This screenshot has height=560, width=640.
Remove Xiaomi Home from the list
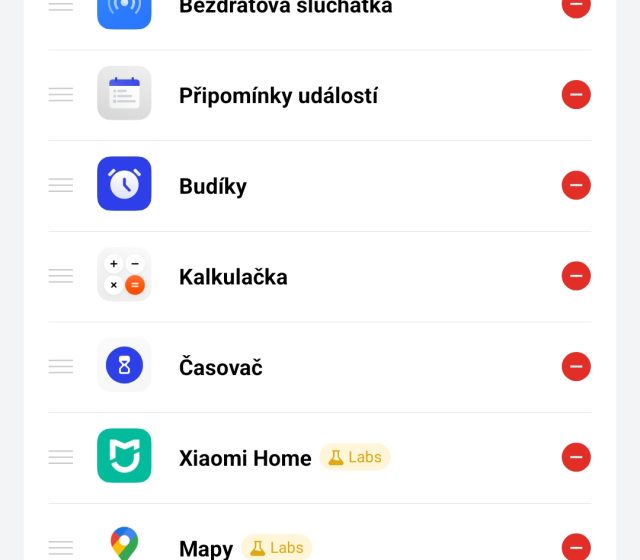[x=576, y=457]
